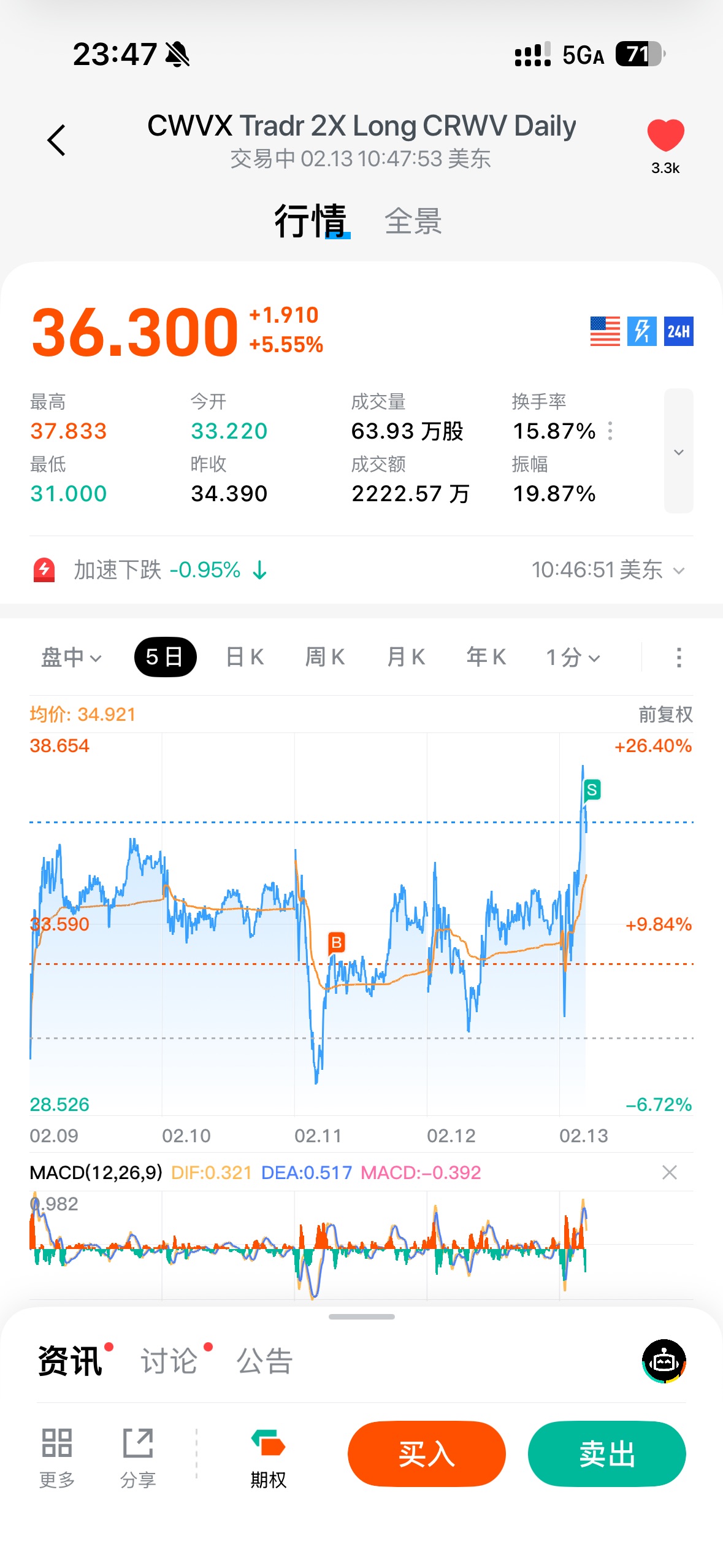Open chart settings overflow menu
The height and width of the screenshot is (1568, 723).
pos(678,658)
